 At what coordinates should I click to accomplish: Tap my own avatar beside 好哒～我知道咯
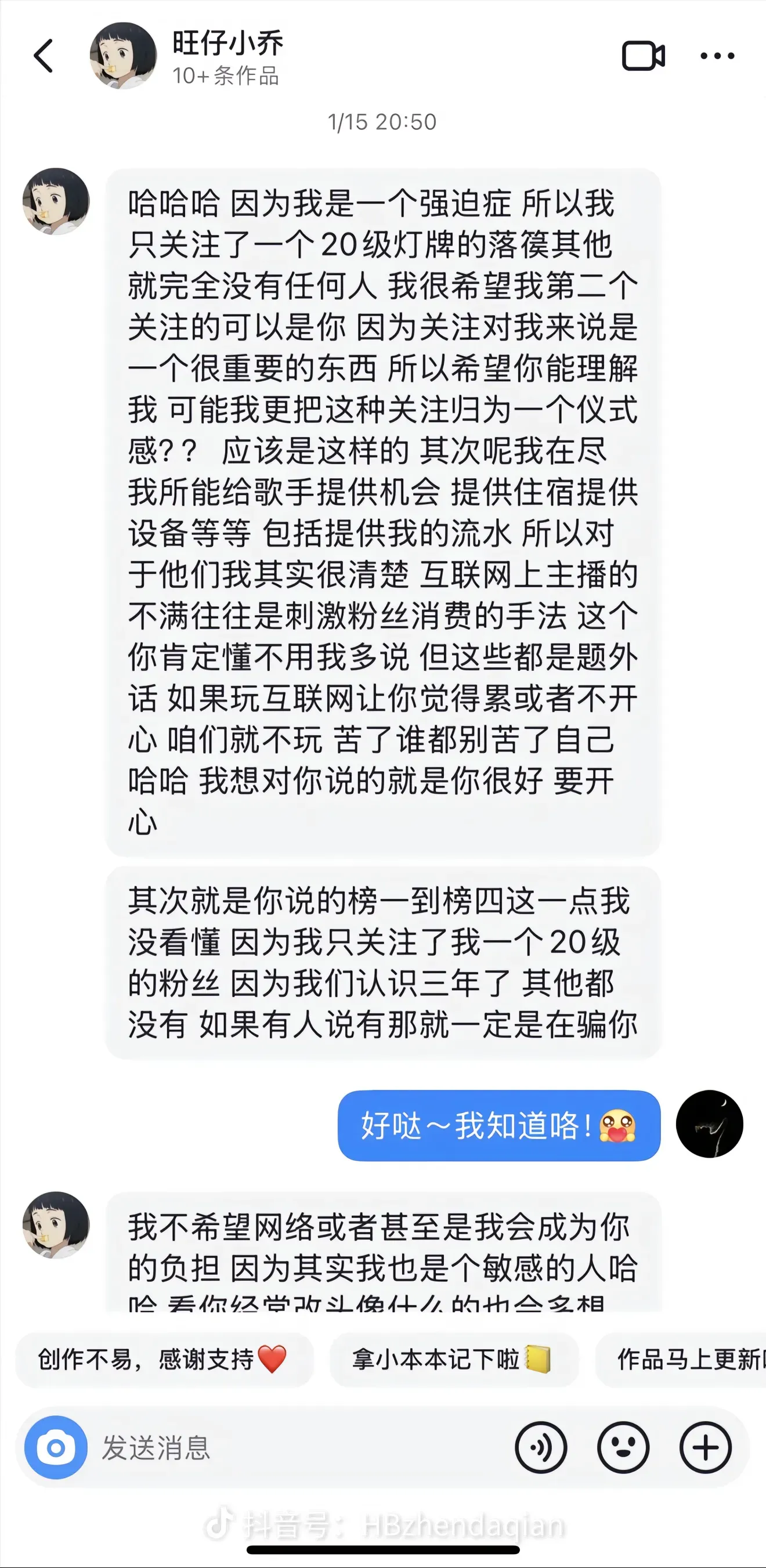click(x=709, y=1123)
